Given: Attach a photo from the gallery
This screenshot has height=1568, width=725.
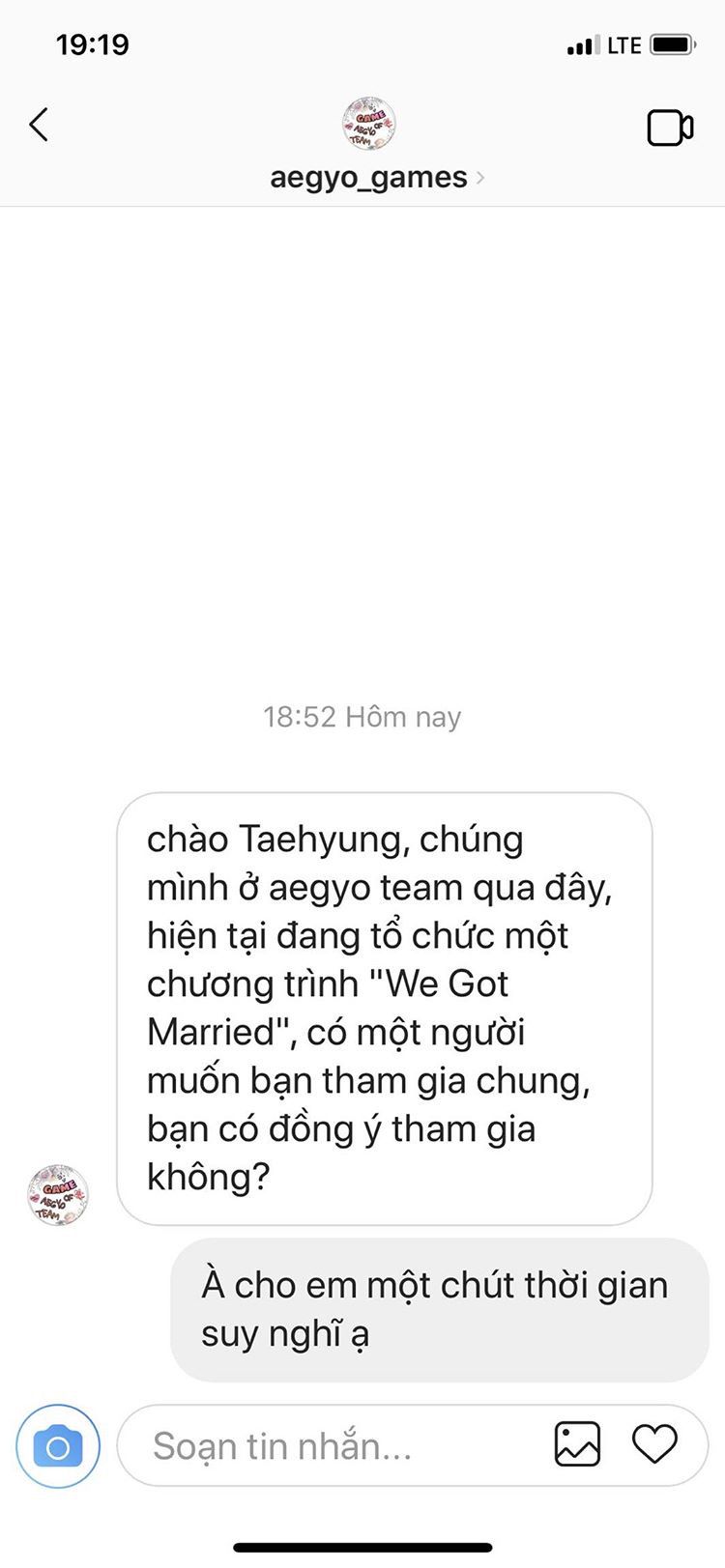Looking at the screenshot, I should point(577,1445).
